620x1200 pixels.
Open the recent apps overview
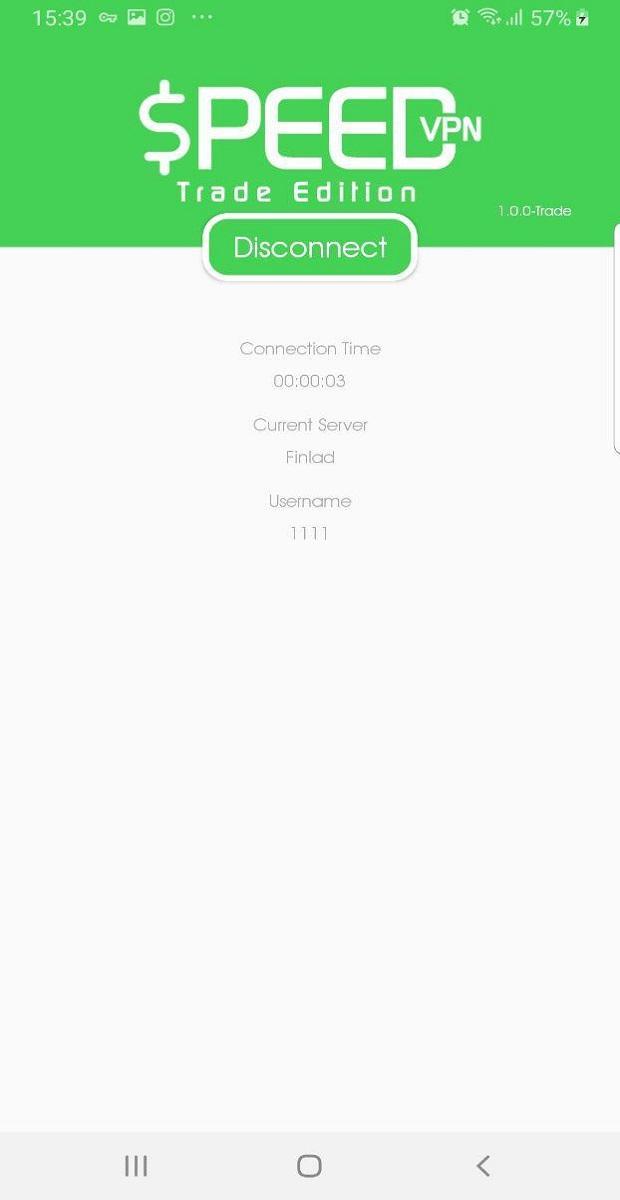click(x=136, y=1165)
